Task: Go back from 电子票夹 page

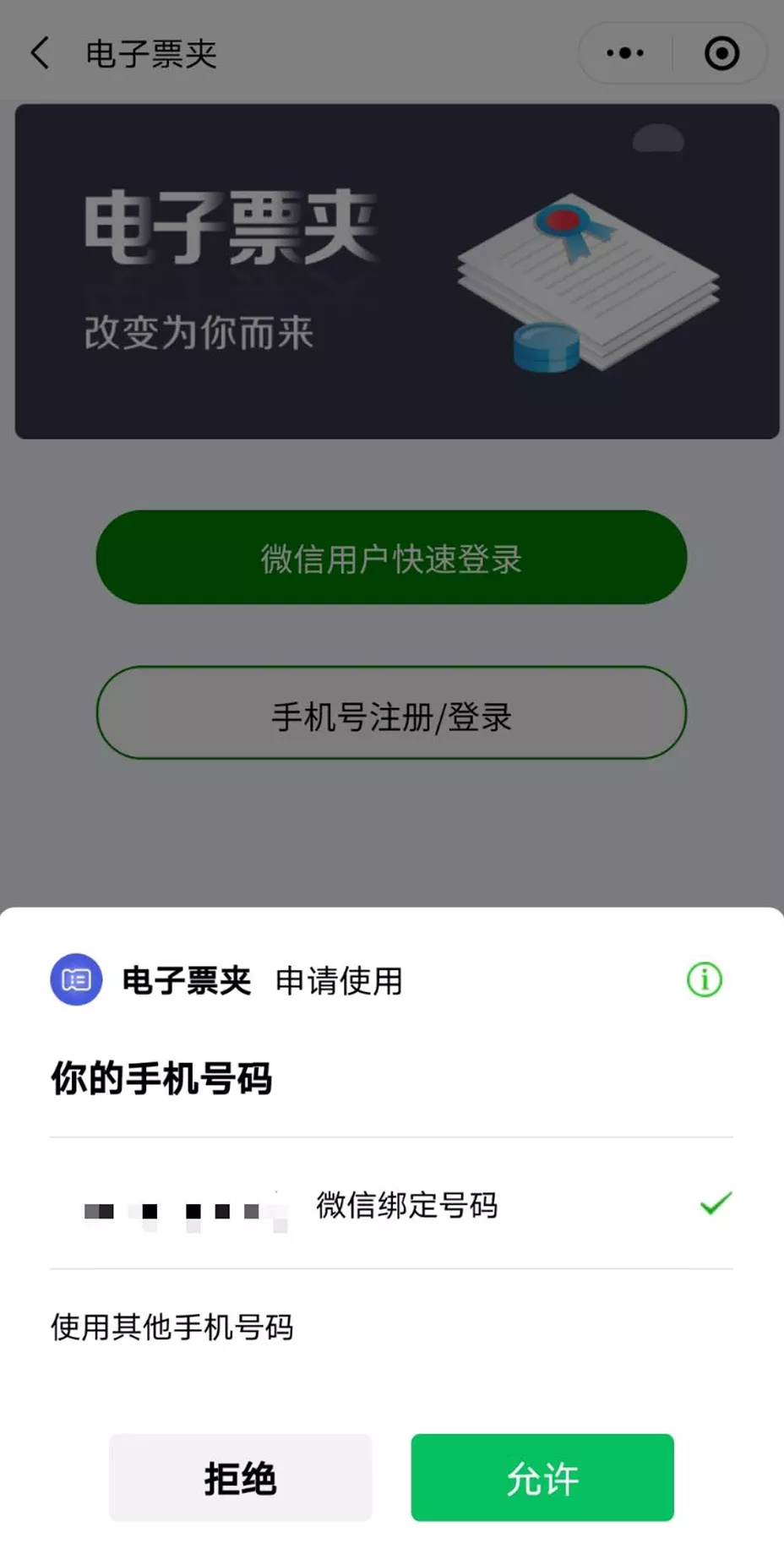Action: [40, 53]
